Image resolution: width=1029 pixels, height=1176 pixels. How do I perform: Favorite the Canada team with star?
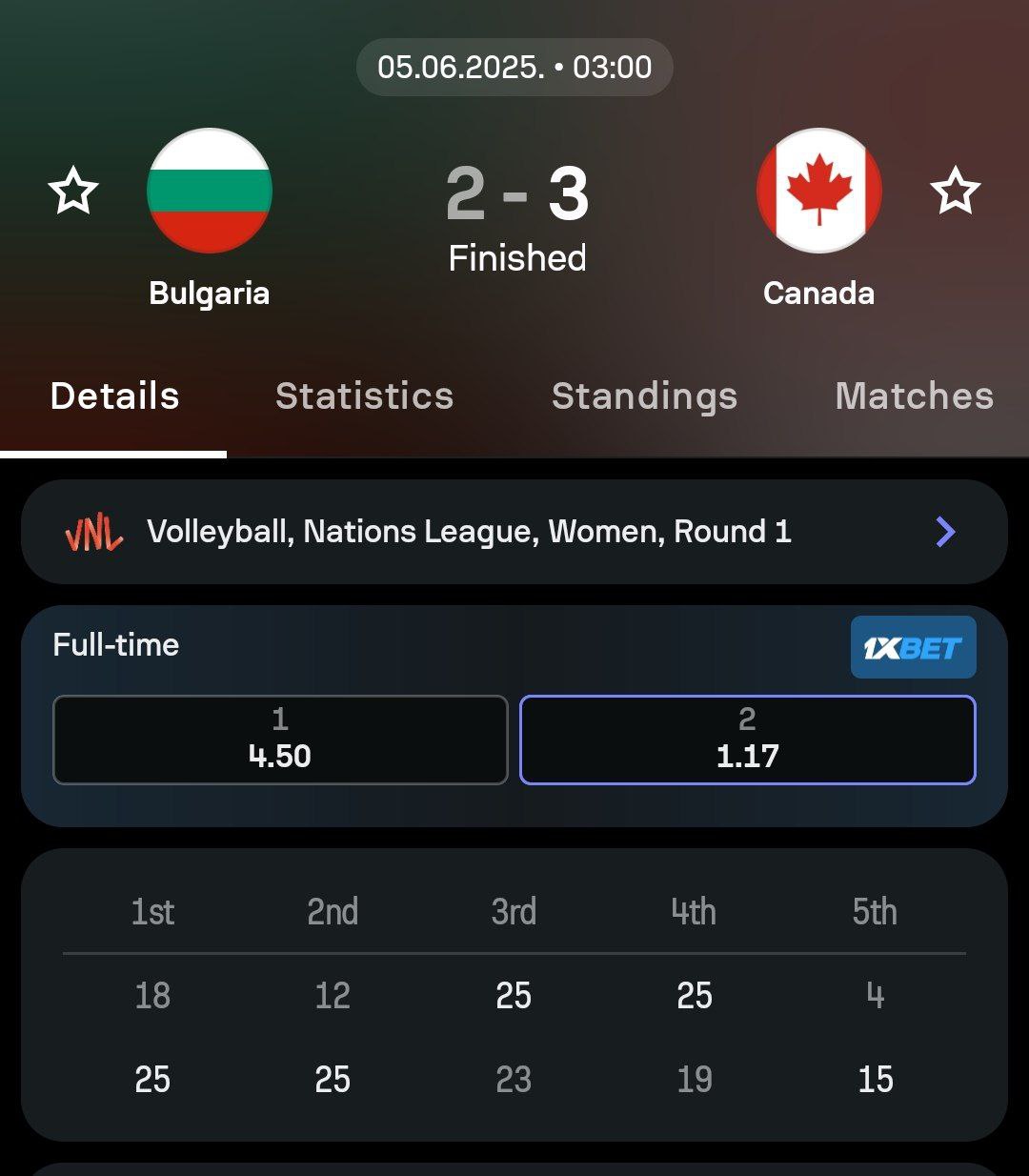pyautogui.click(x=955, y=192)
